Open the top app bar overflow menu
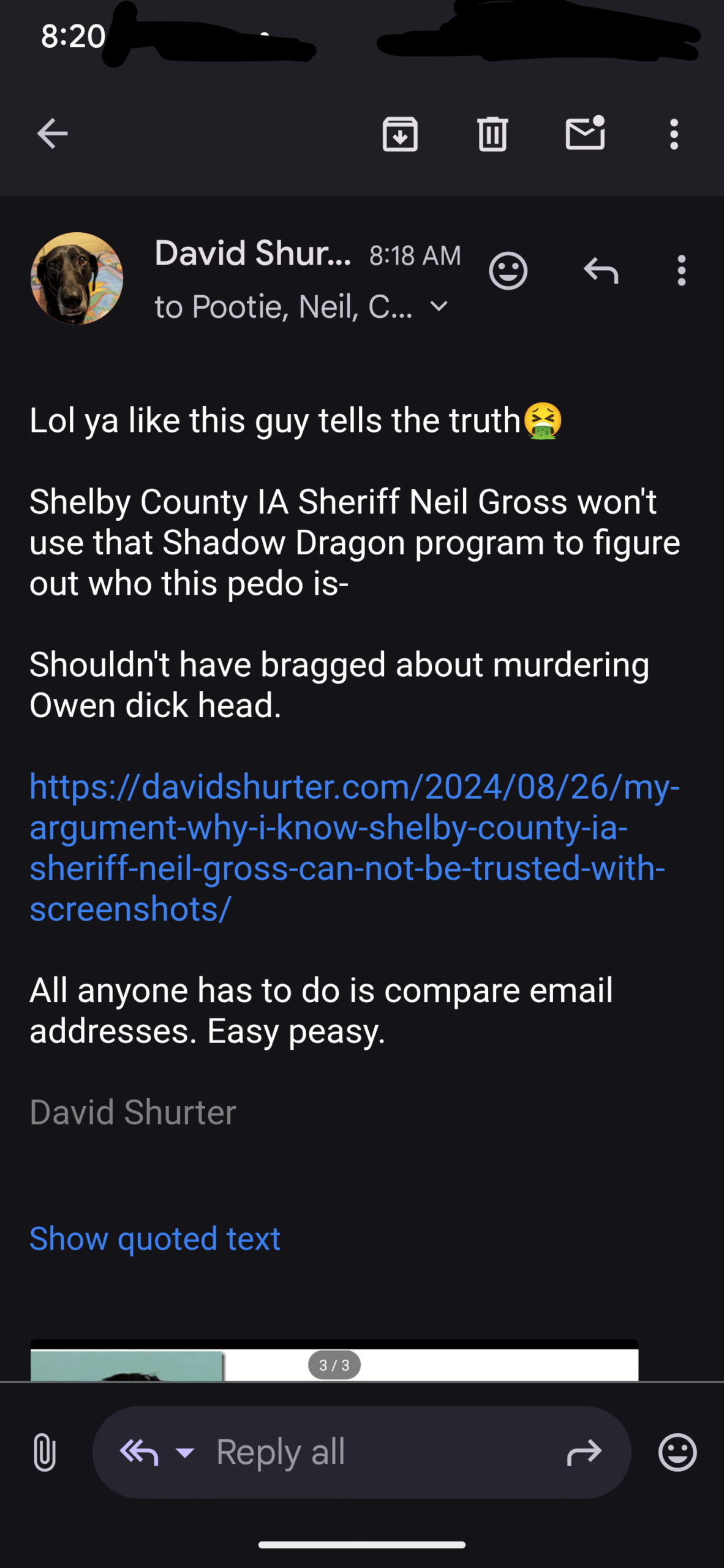 click(674, 134)
